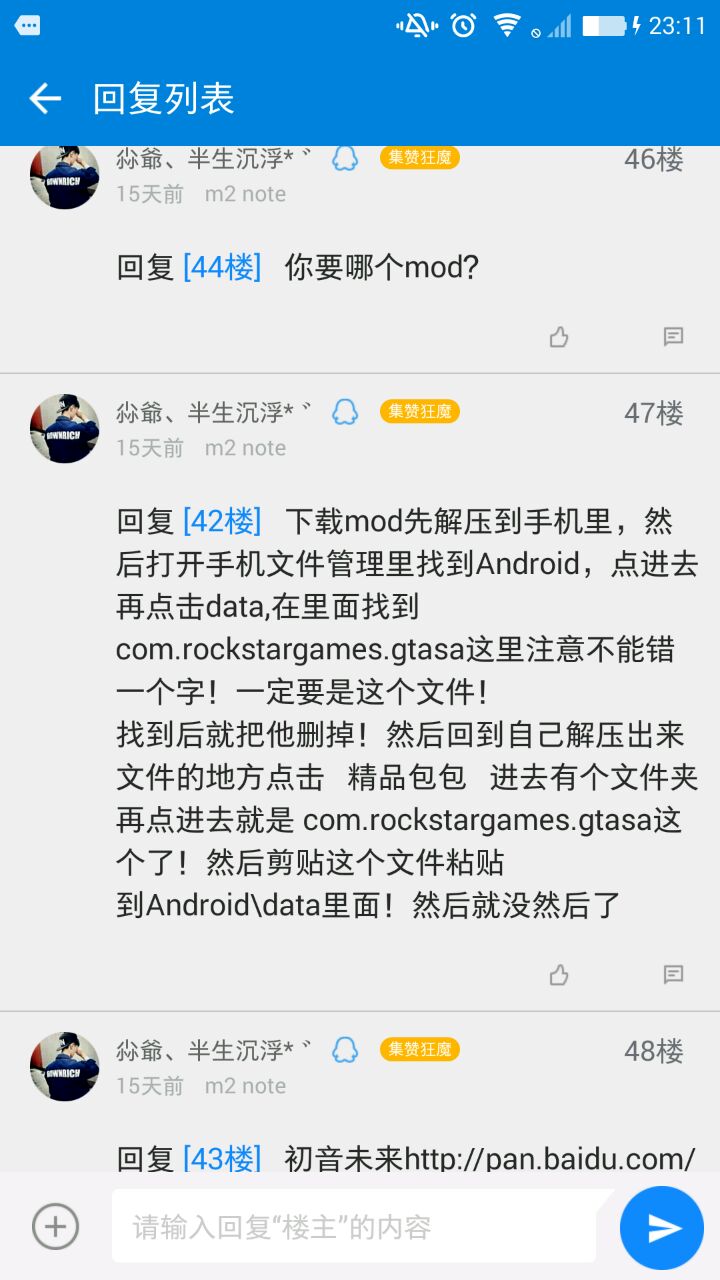Comment on the 46楼 reply

coord(673,337)
